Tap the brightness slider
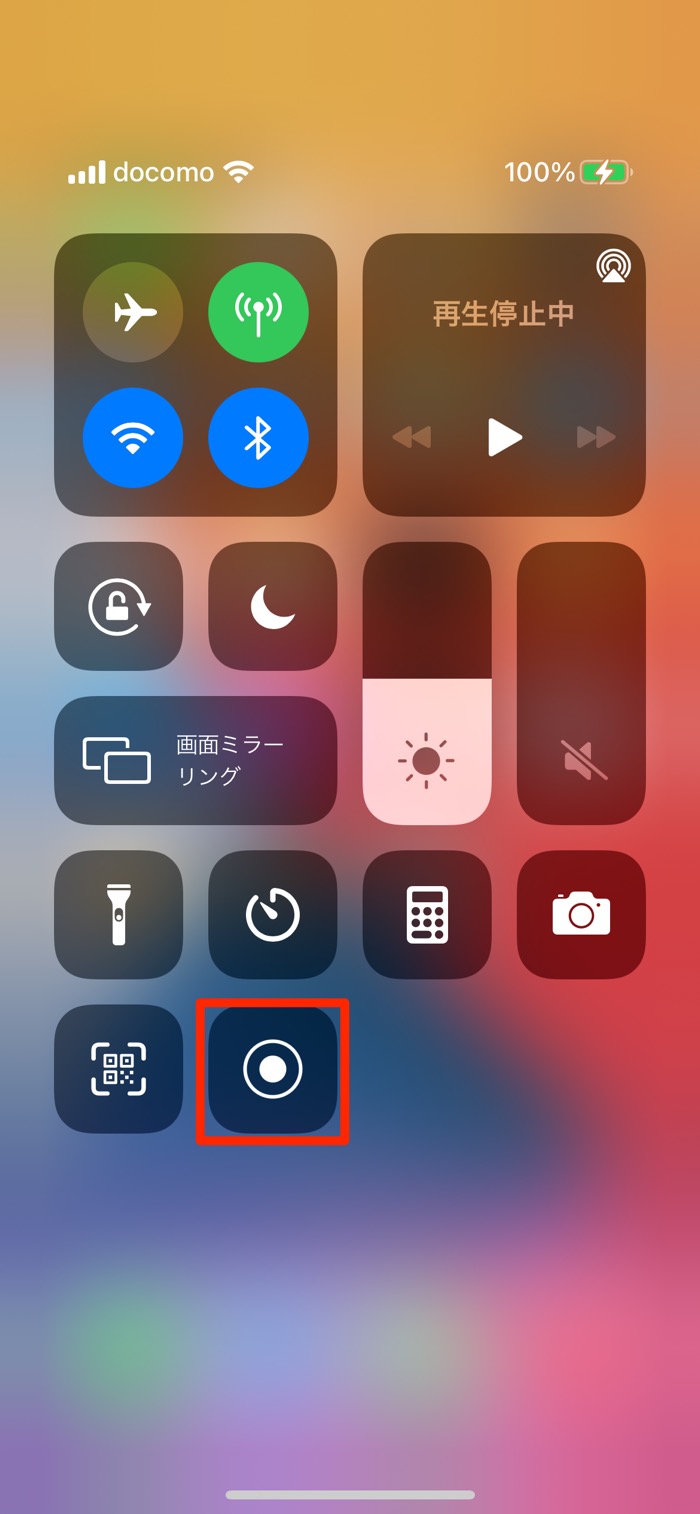The image size is (700, 1514). (427, 683)
